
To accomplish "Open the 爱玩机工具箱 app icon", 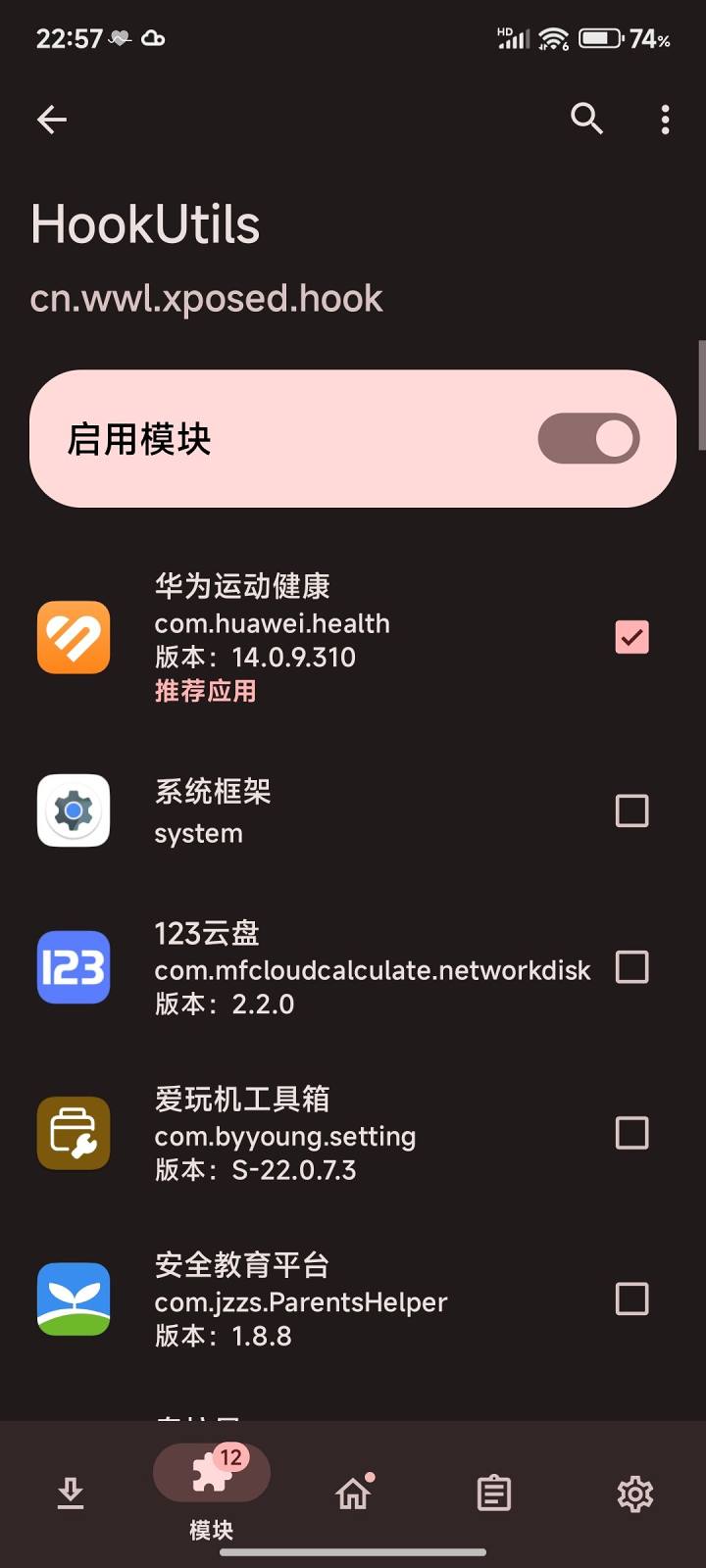I will pos(73,1134).
